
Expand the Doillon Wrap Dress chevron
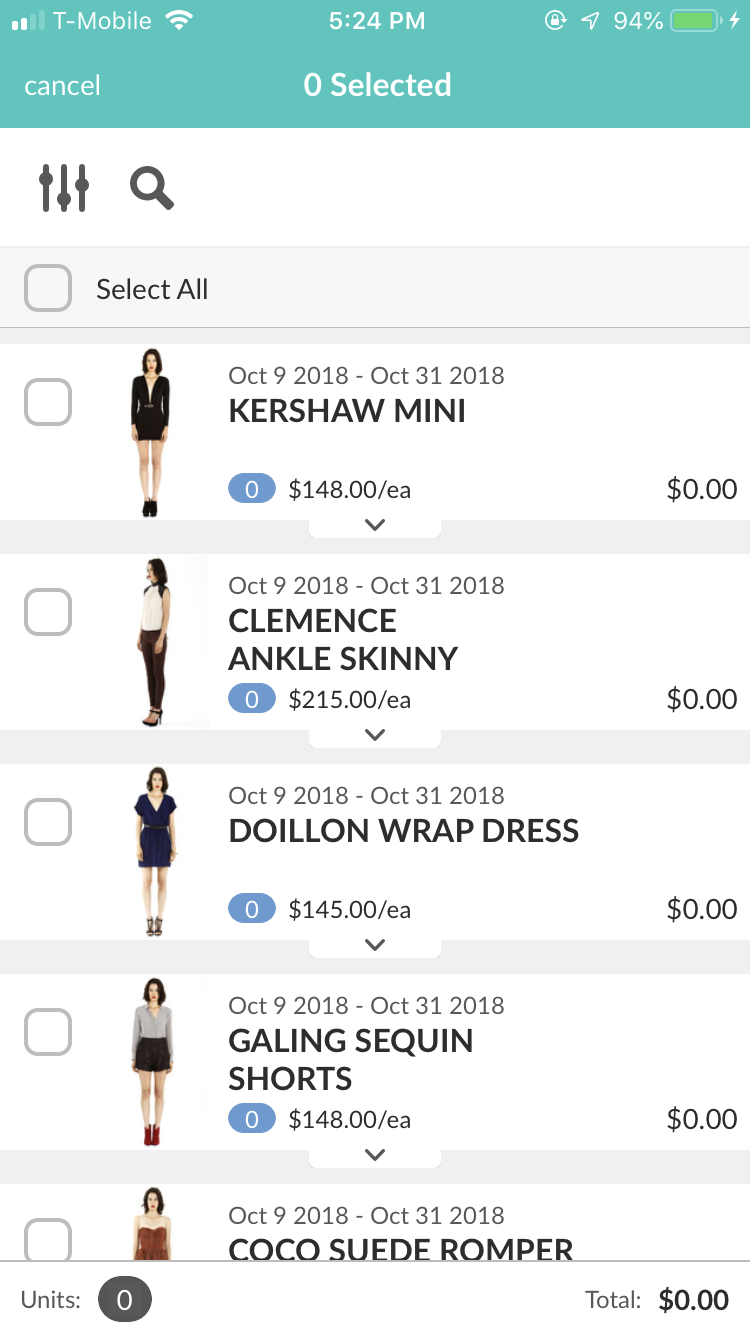pyautogui.click(x=375, y=945)
